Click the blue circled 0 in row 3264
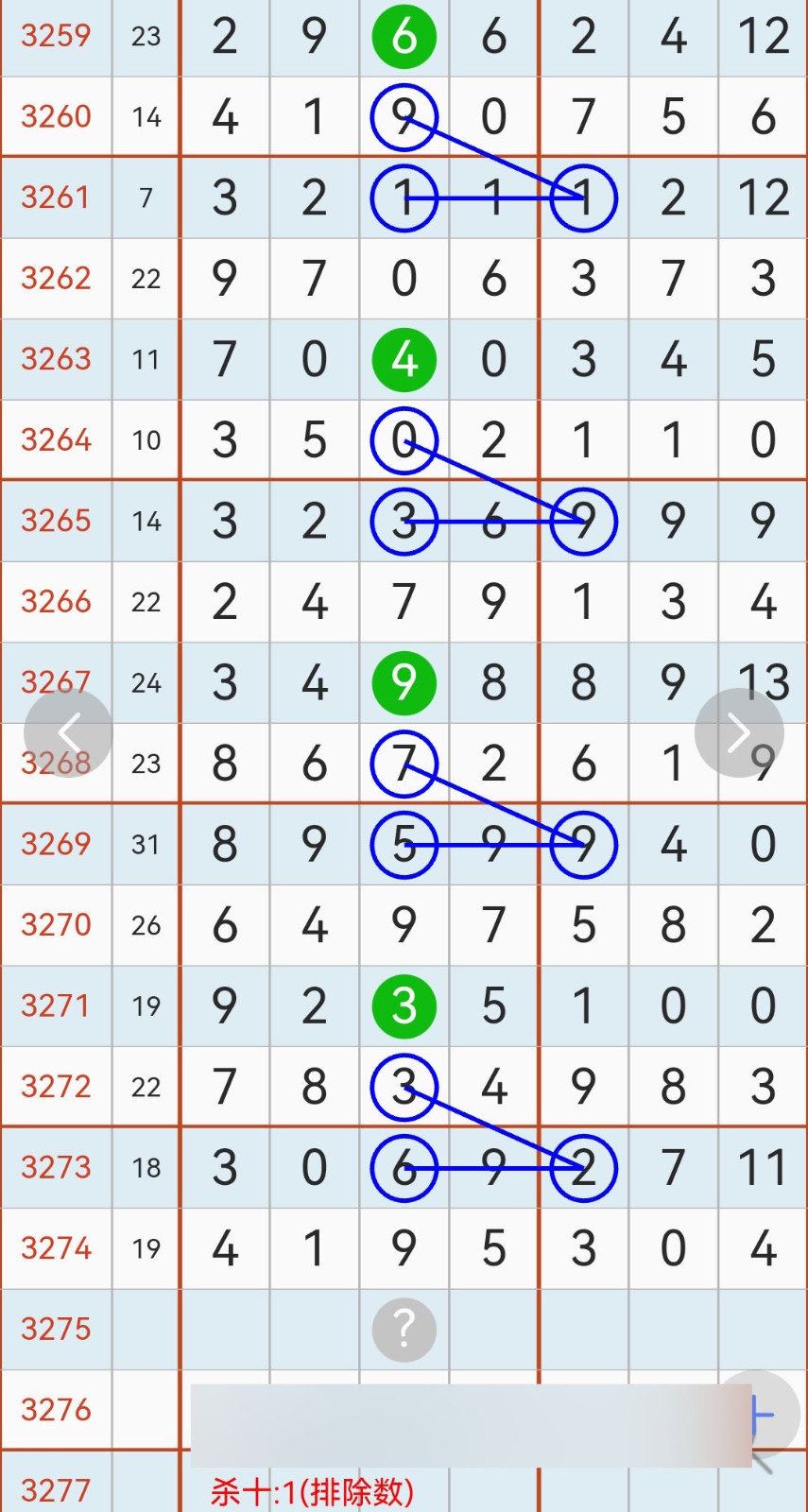 coord(404,439)
